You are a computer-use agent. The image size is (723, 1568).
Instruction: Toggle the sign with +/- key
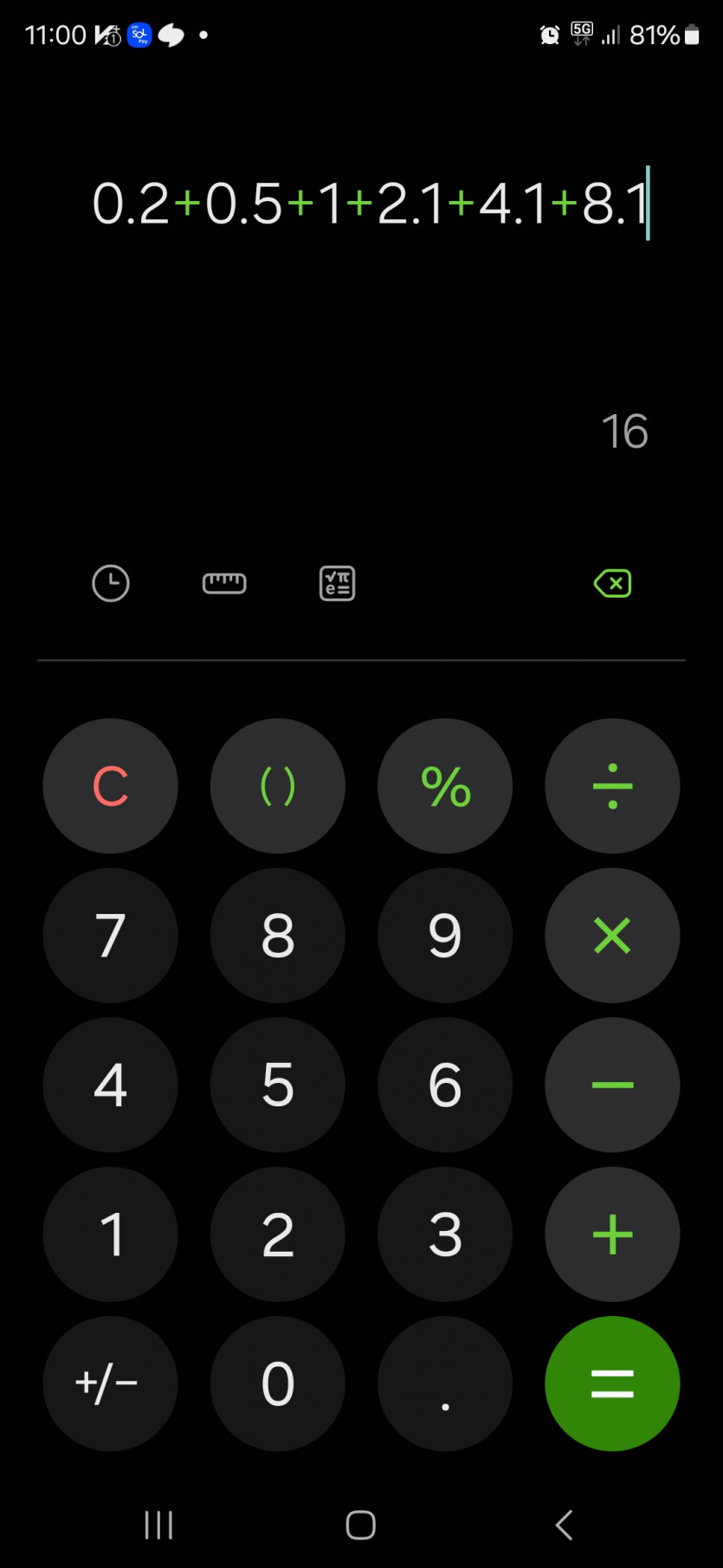click(111, 1383)
